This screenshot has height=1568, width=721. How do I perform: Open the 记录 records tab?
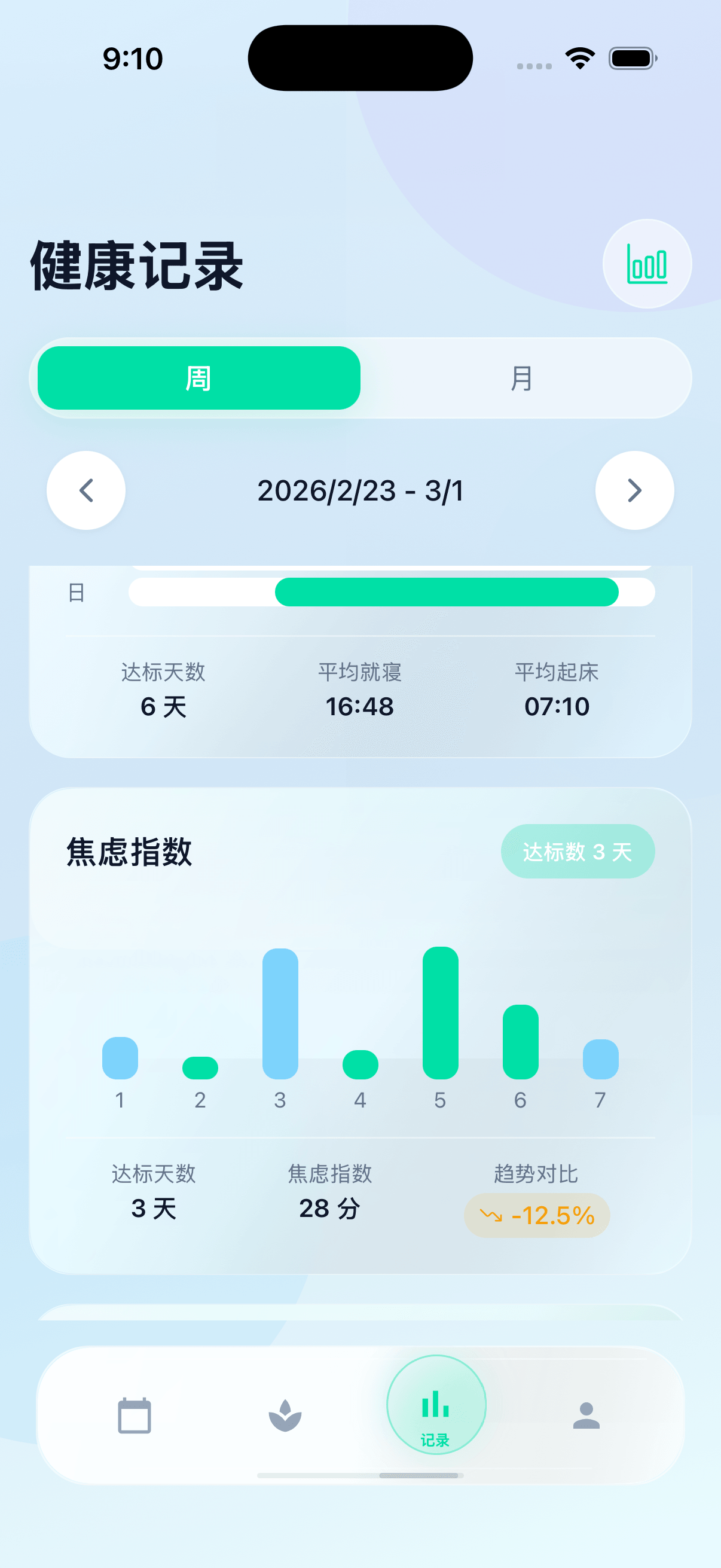(x=436, y=1405)
